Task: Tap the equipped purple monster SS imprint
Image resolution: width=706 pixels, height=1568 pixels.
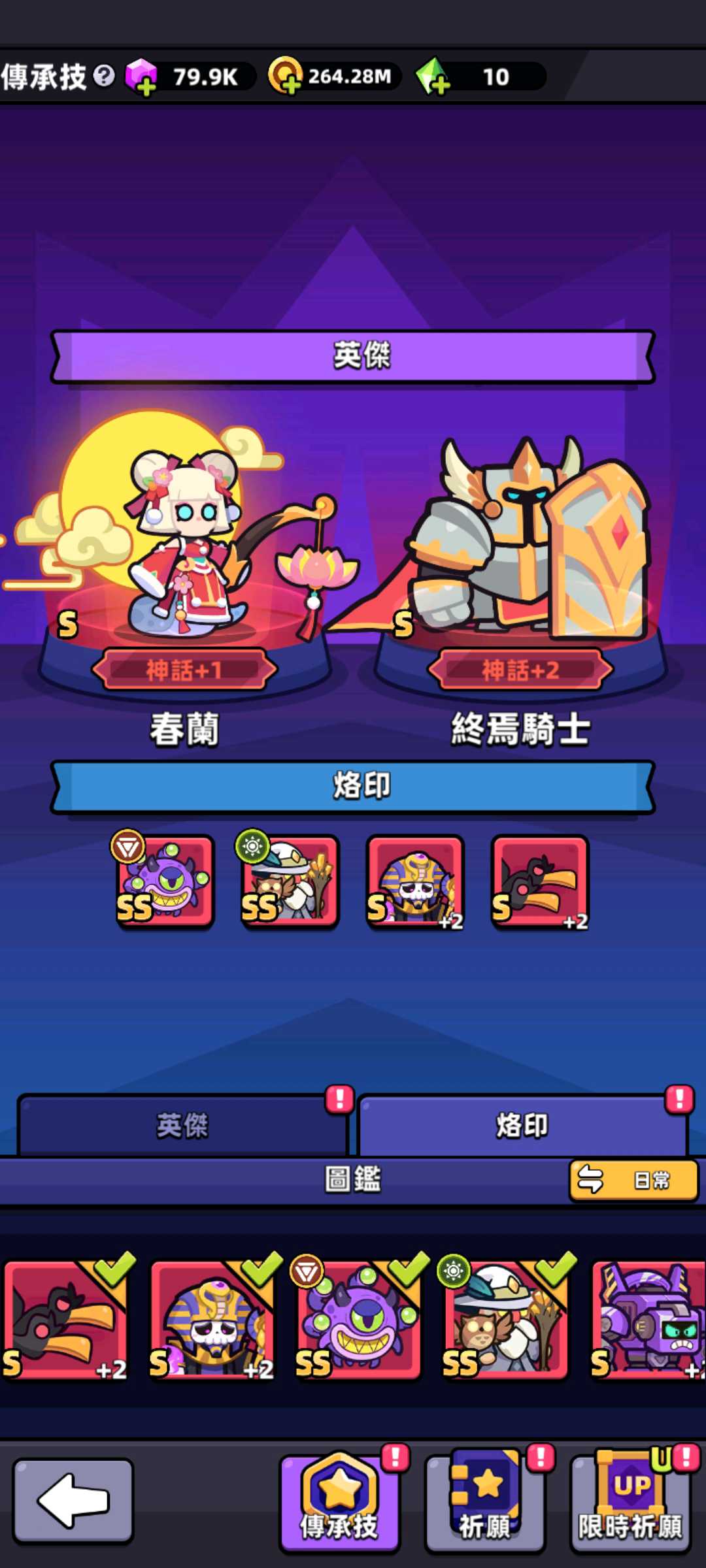Action: pos(165,881)
